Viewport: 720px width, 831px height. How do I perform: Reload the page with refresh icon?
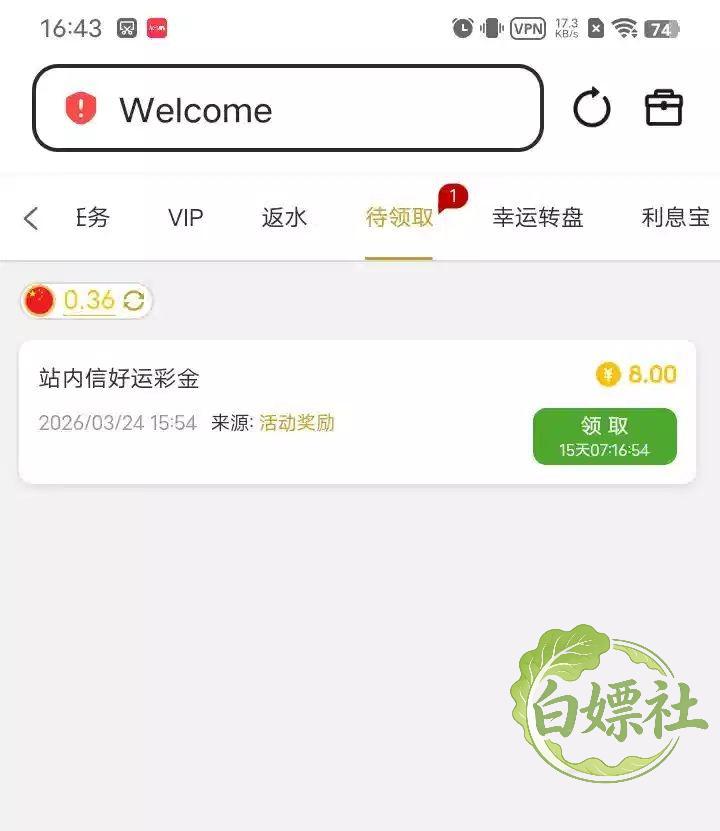click(592, 108)
